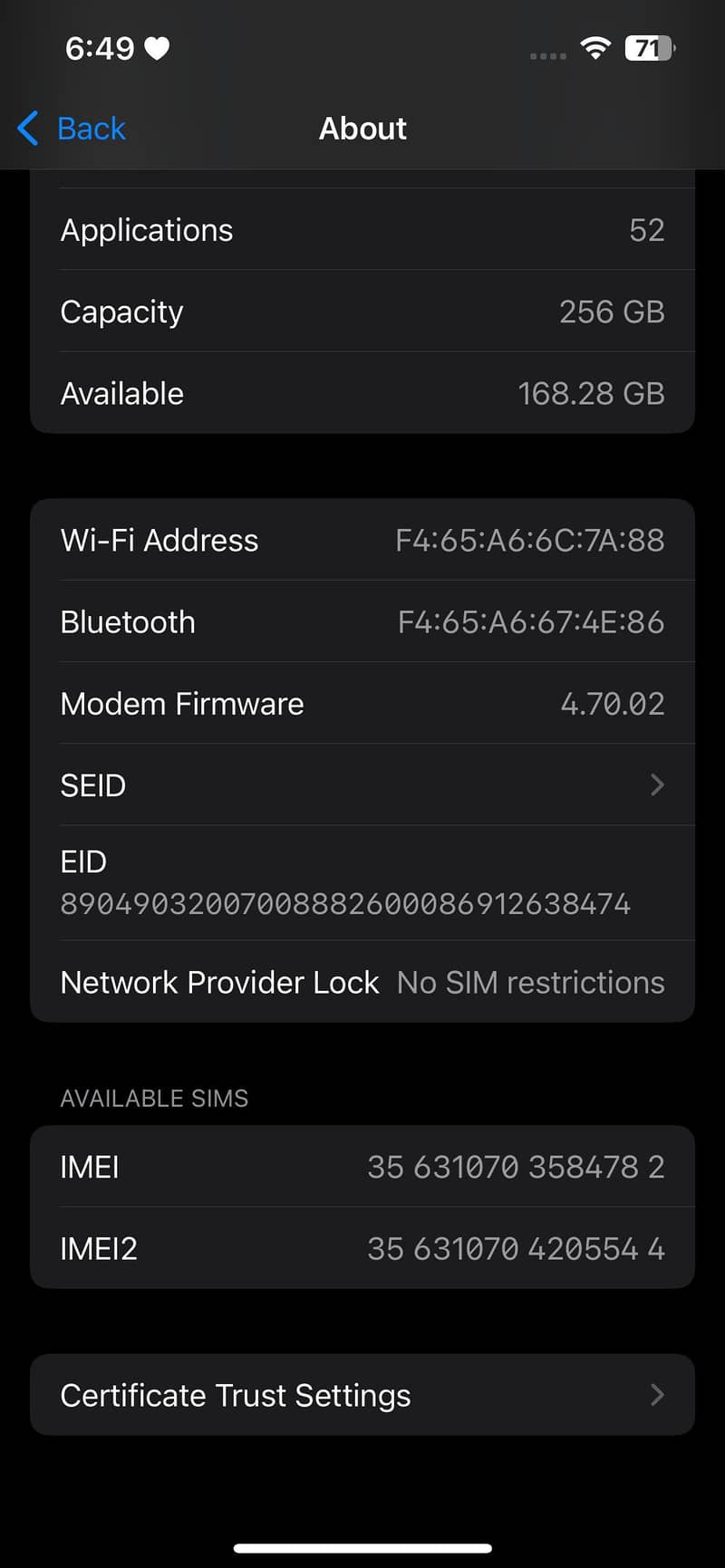This screenshot has height=1568, width=725.
Task: Go back using the Back button
Action: point(72,129)
